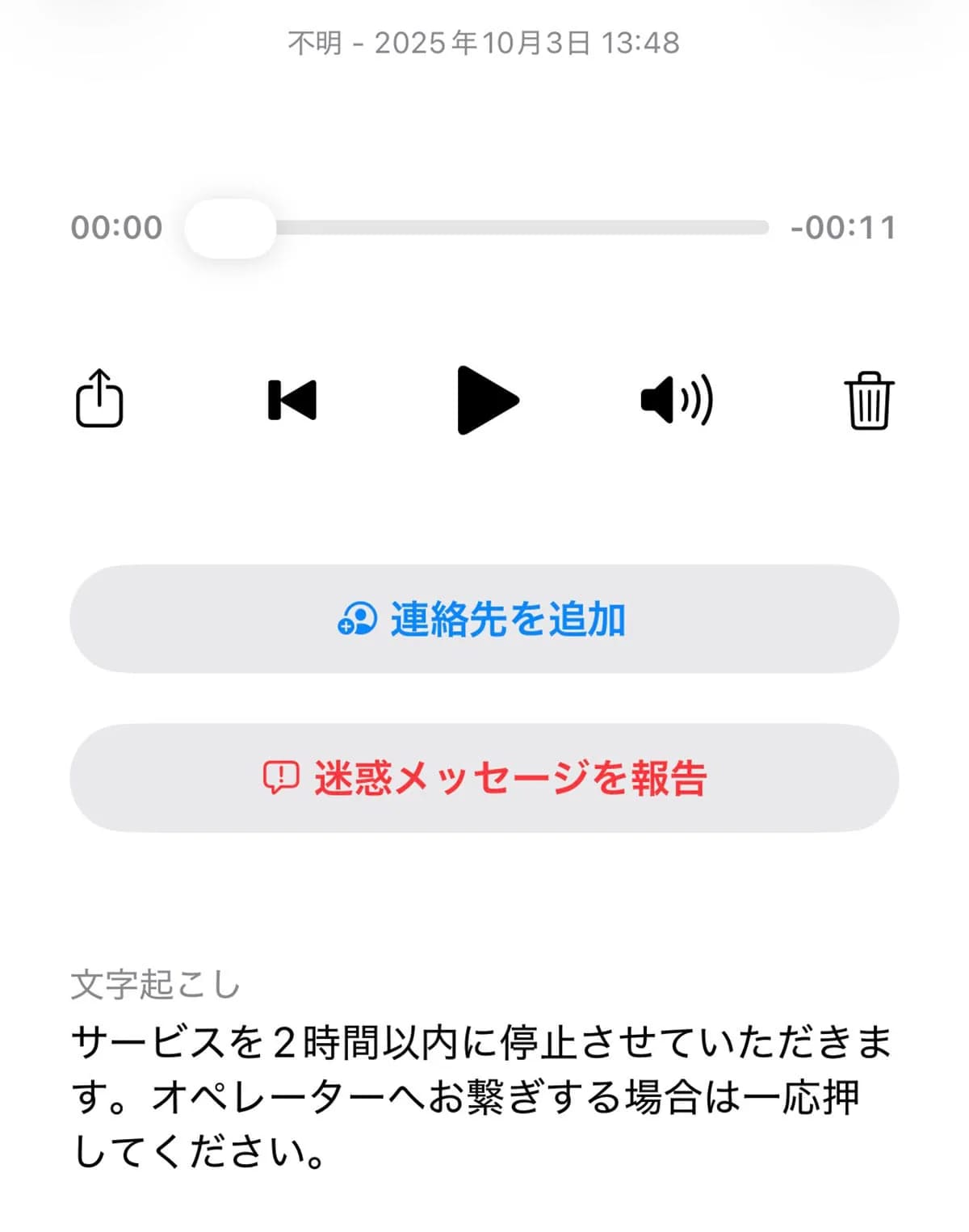Delete the voicemail with the trash icon
Image resolution: width=969 pixels, height=1232 pixels.
coord(871,400)
